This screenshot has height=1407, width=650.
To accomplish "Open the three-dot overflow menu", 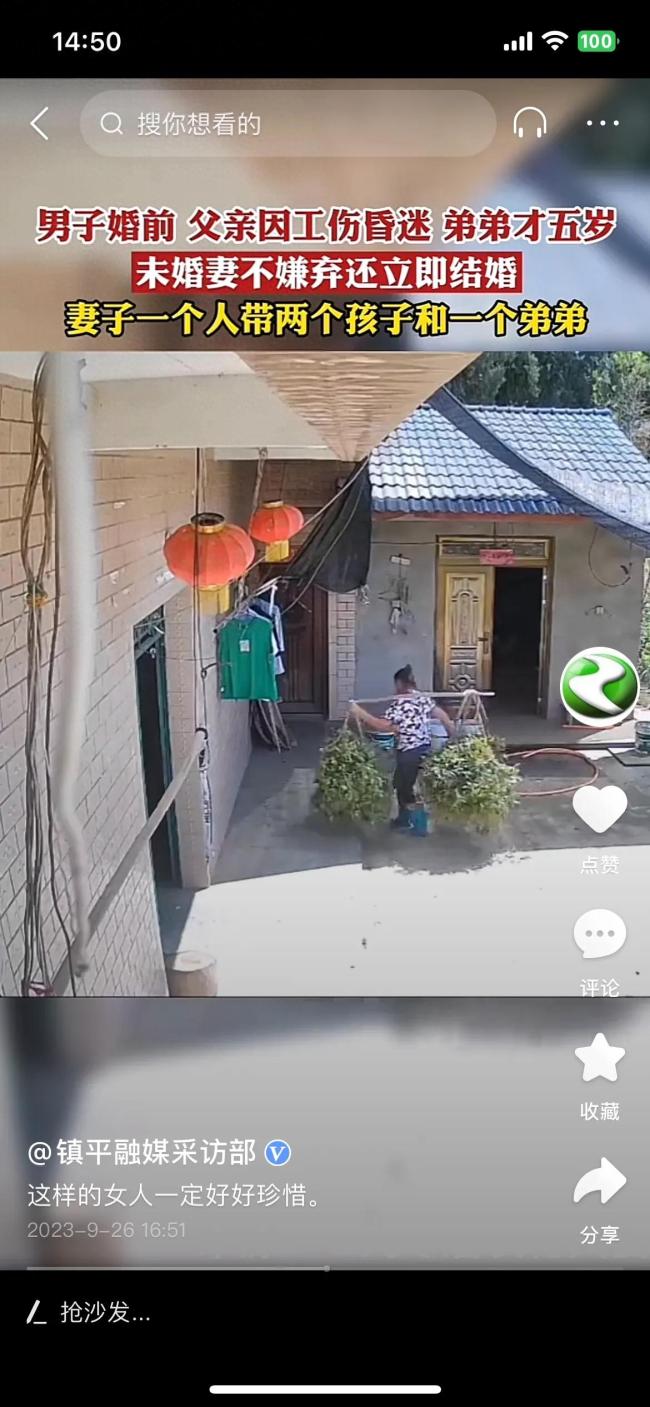I will pyautogui.click(x=602, y=124).
